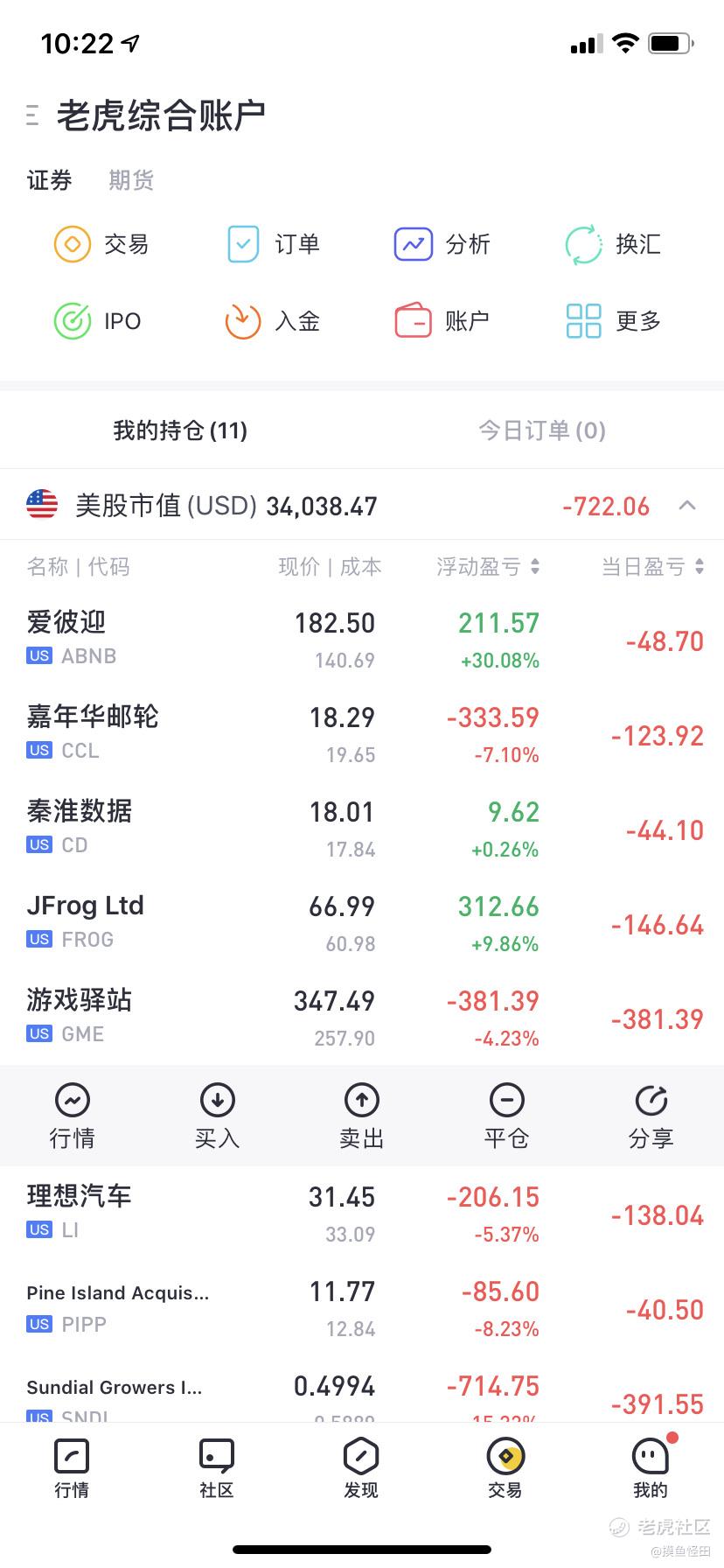Collapse the 美股市值 holdings section
Screen dimensions: 724x1568
coord(687,506)
